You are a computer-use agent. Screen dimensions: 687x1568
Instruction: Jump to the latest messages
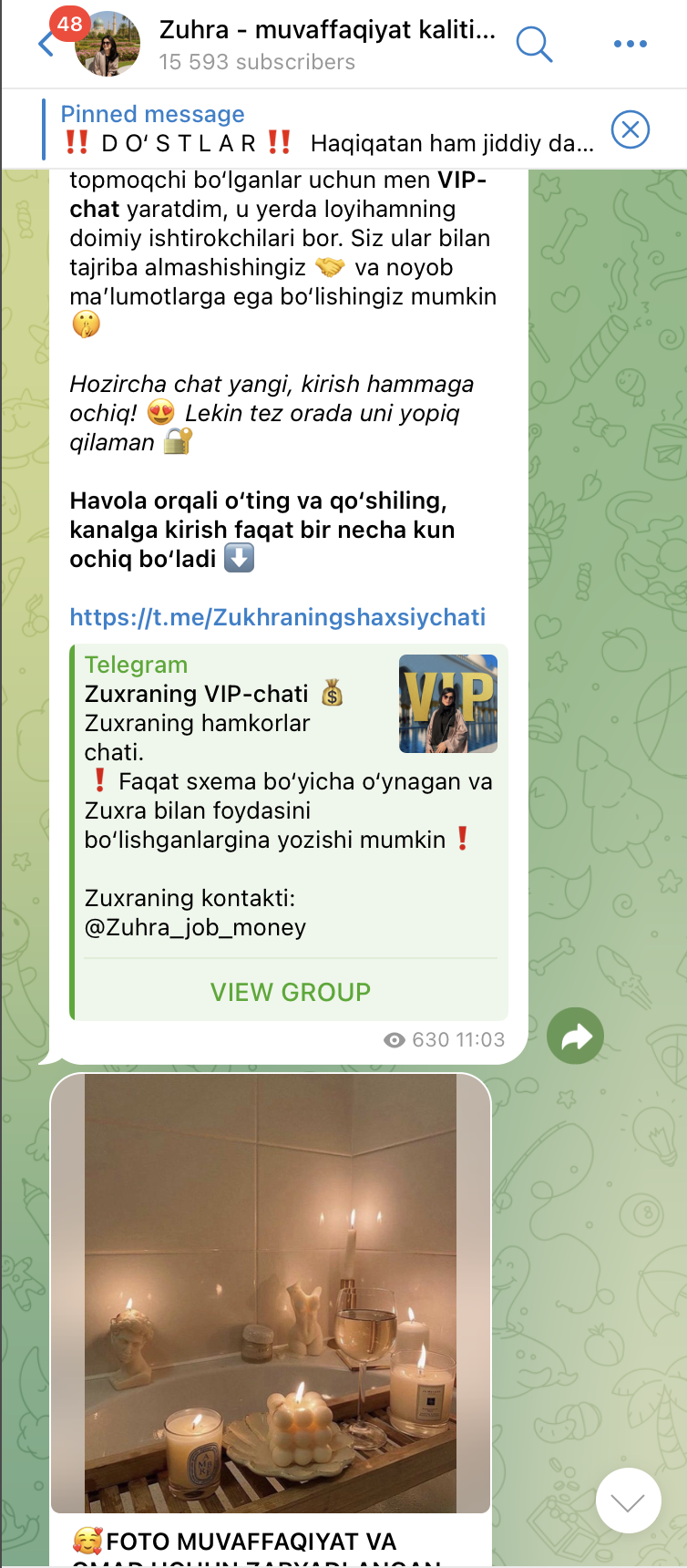point(628,1501)
